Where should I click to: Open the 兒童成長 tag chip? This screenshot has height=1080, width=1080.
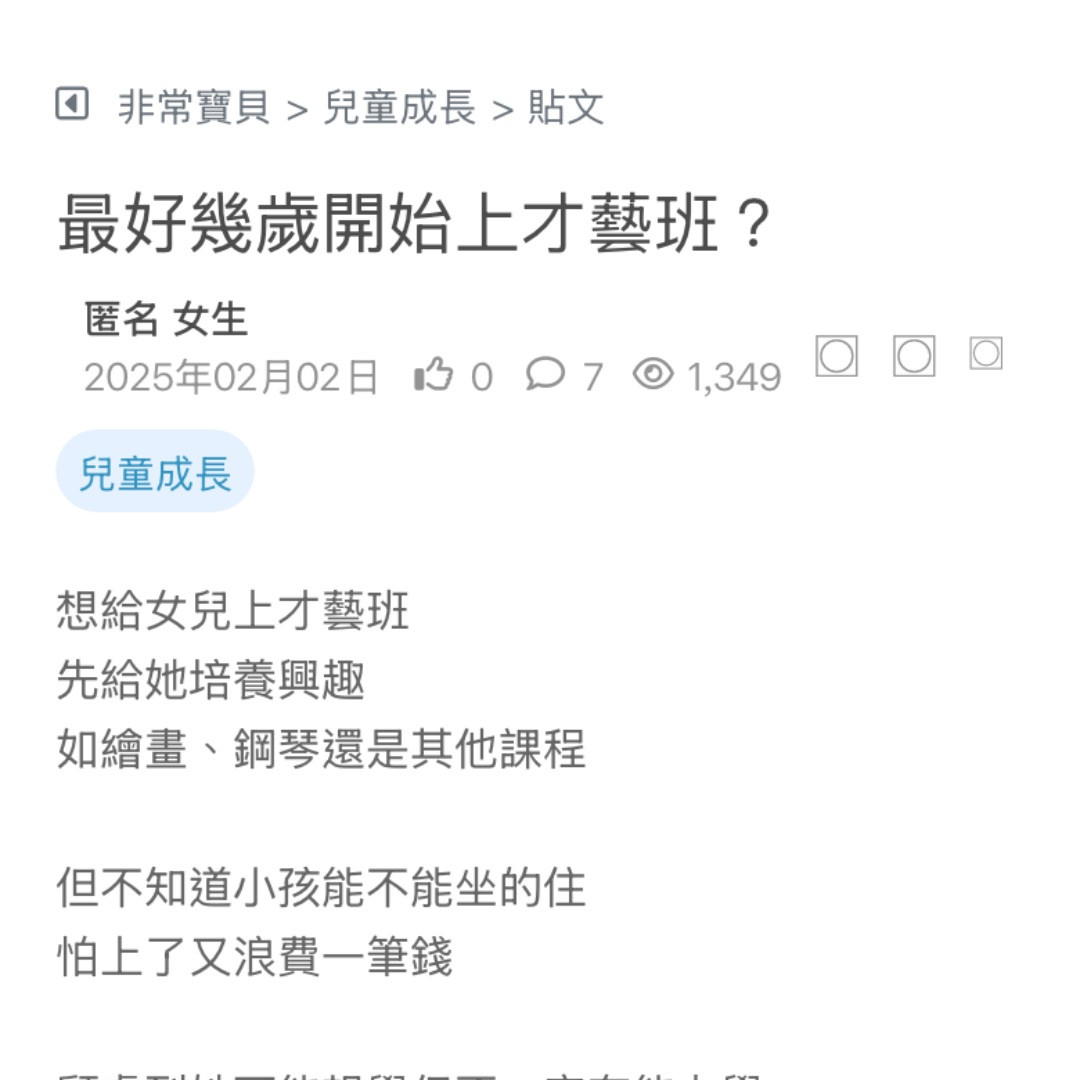[x=155, y=472]
